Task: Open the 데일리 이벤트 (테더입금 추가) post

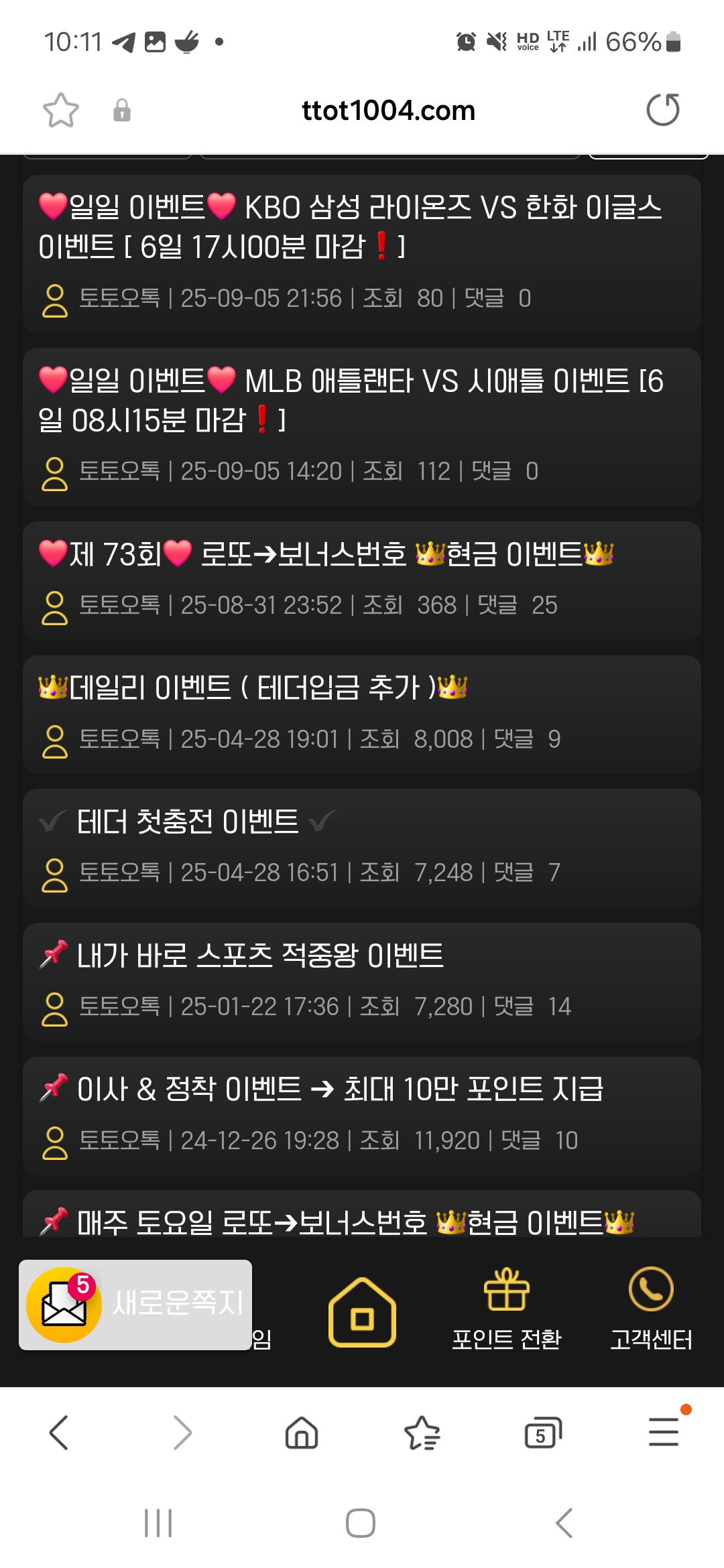Action: coord(252,688)
